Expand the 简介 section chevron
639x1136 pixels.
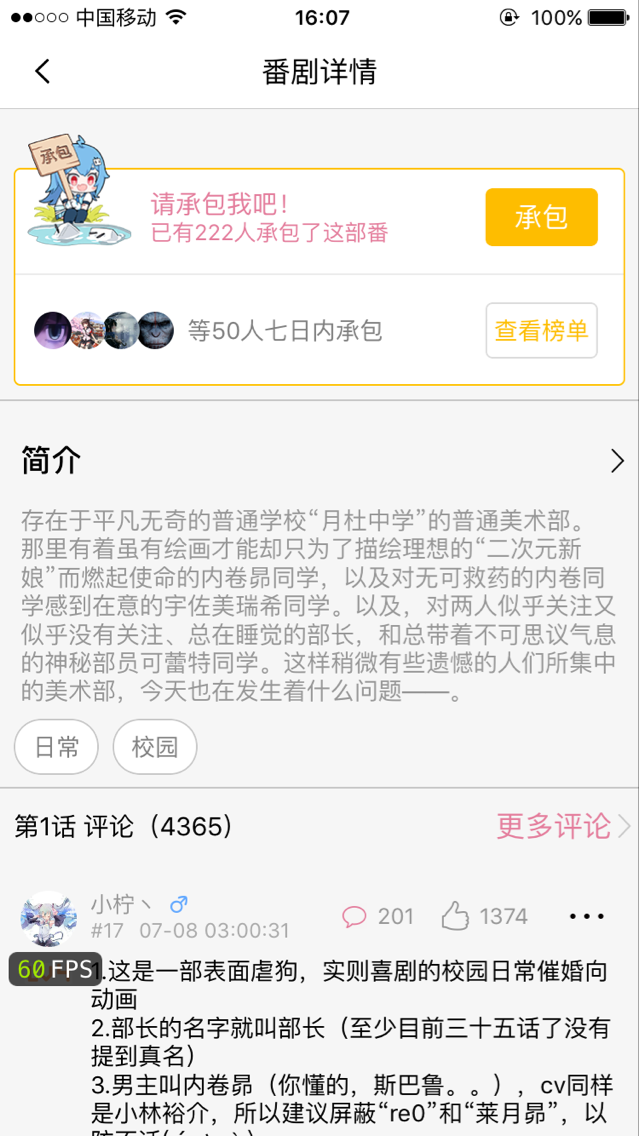click(x=616, y=461)
